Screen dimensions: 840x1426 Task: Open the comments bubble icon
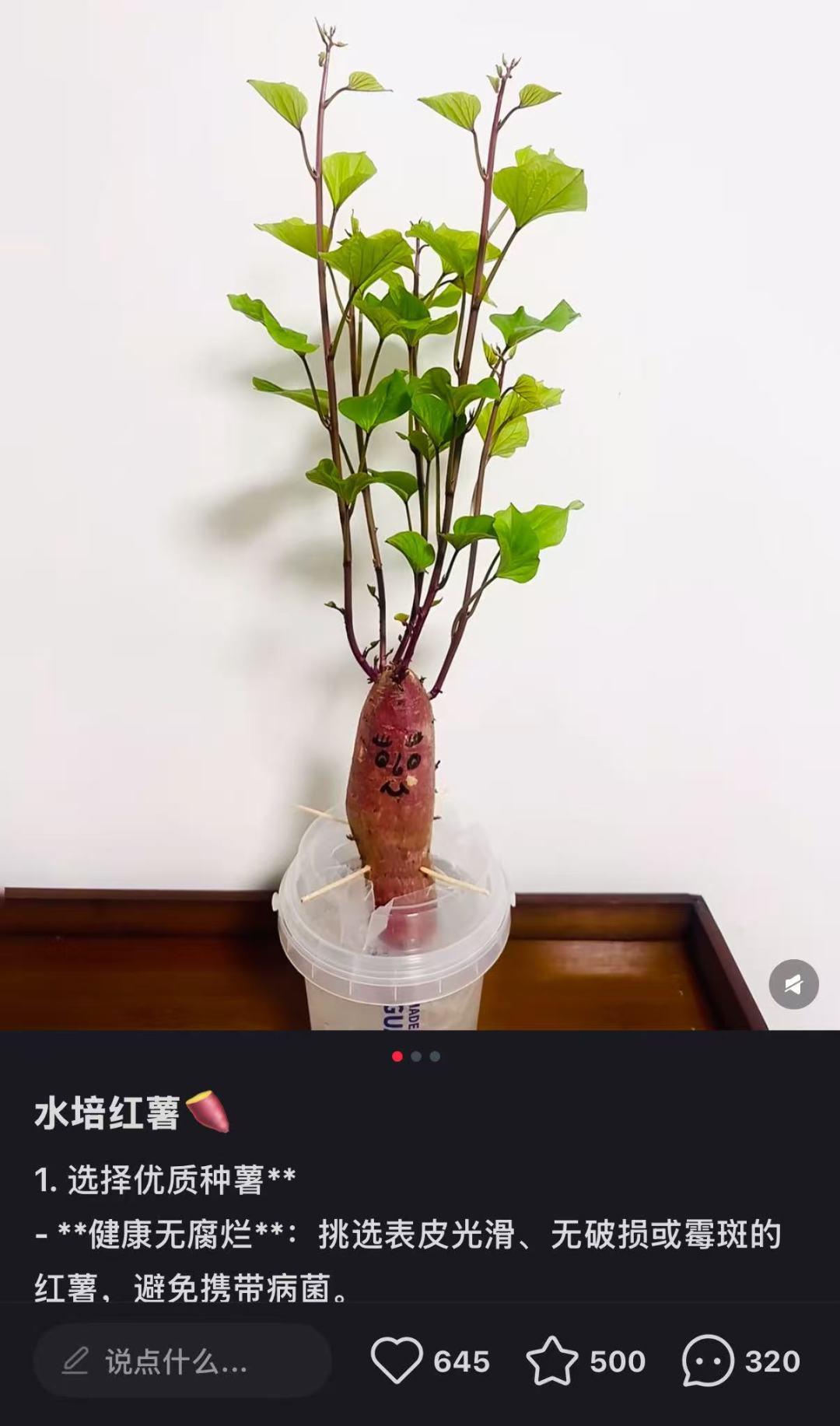click(707, 1361)
